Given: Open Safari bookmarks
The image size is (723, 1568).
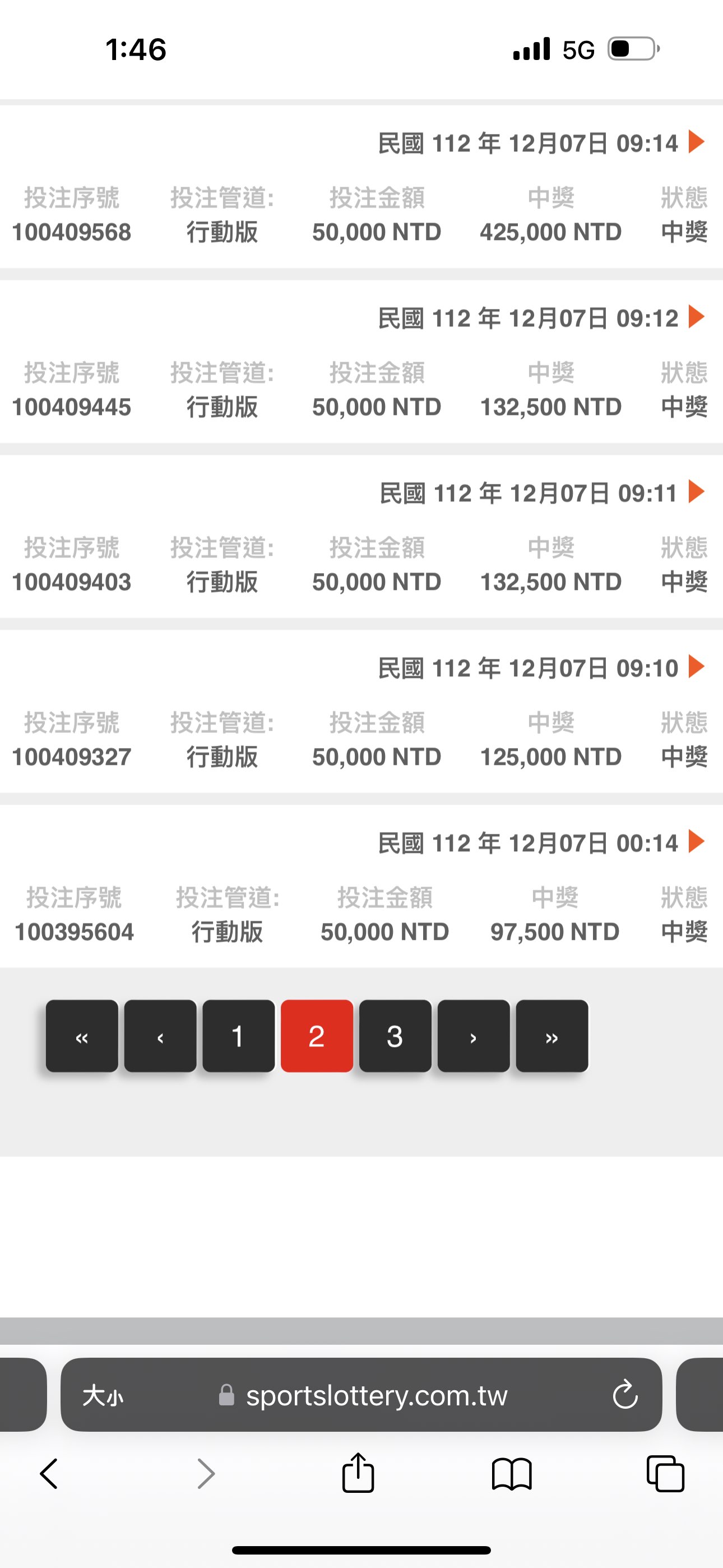Looking at the screenshot, I should click(512, 1474).
